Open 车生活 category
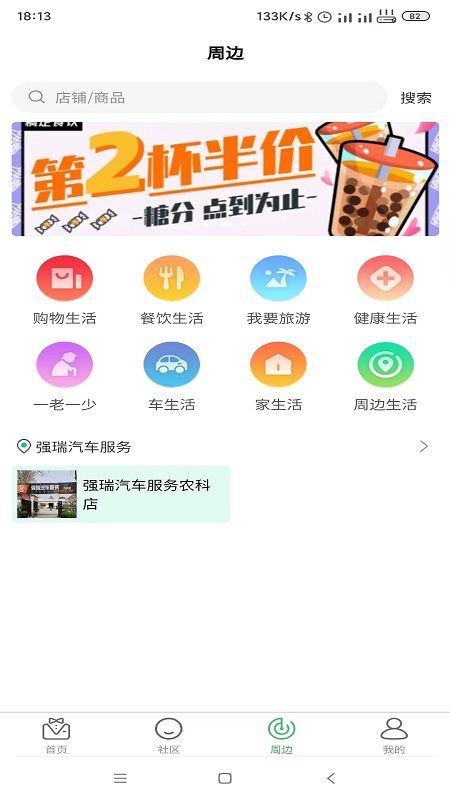450x800 pixels. click(x=171, y=377)
